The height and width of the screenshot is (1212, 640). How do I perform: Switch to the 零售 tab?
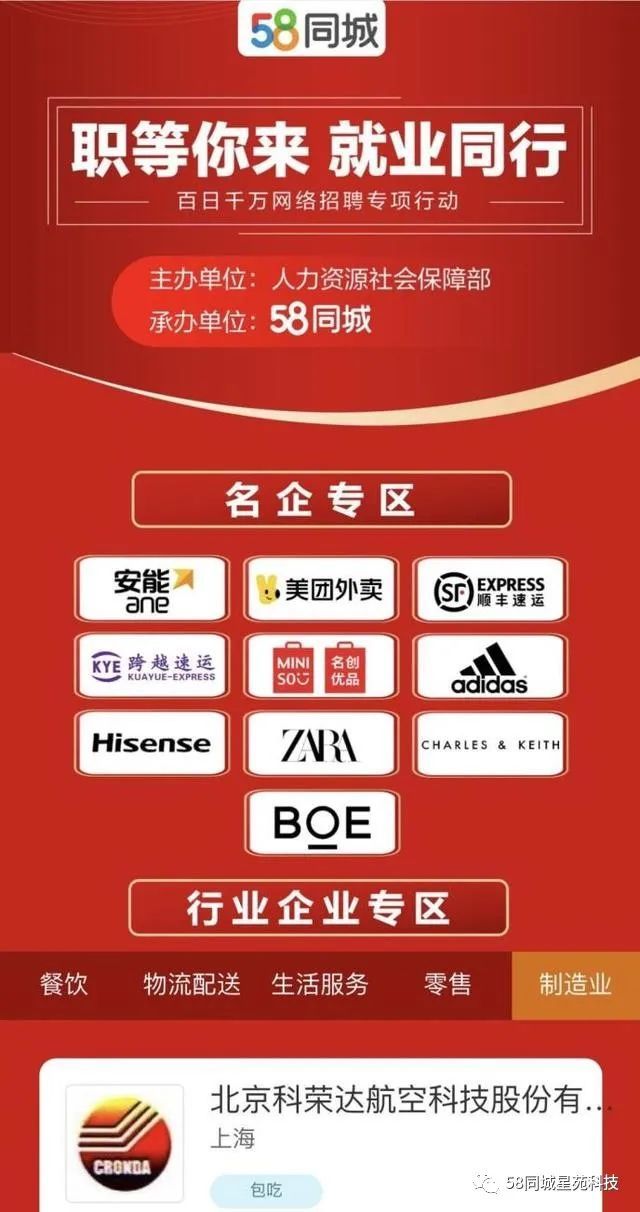(x=448, y=985)
